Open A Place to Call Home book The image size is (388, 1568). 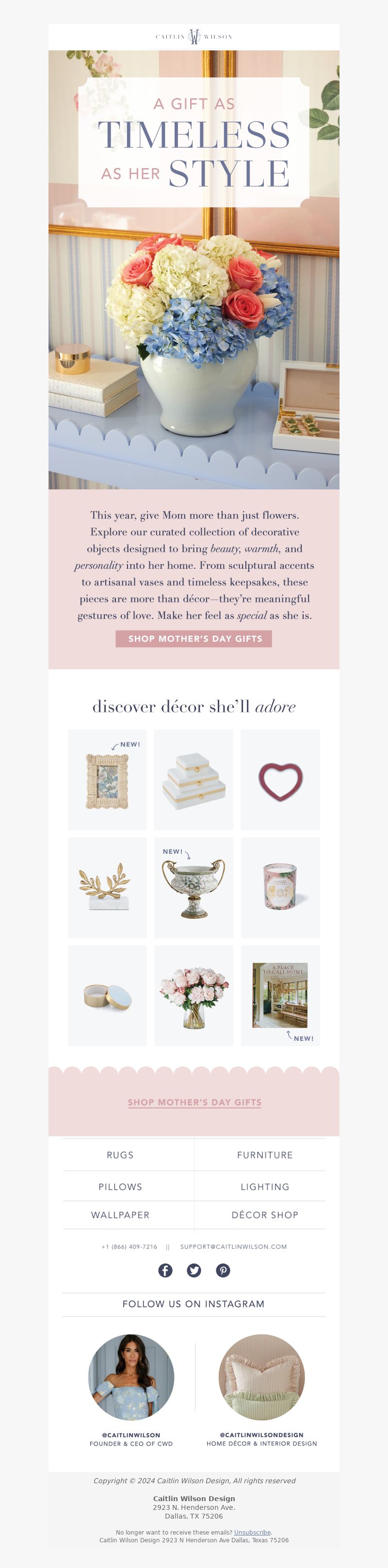point(280,996)
